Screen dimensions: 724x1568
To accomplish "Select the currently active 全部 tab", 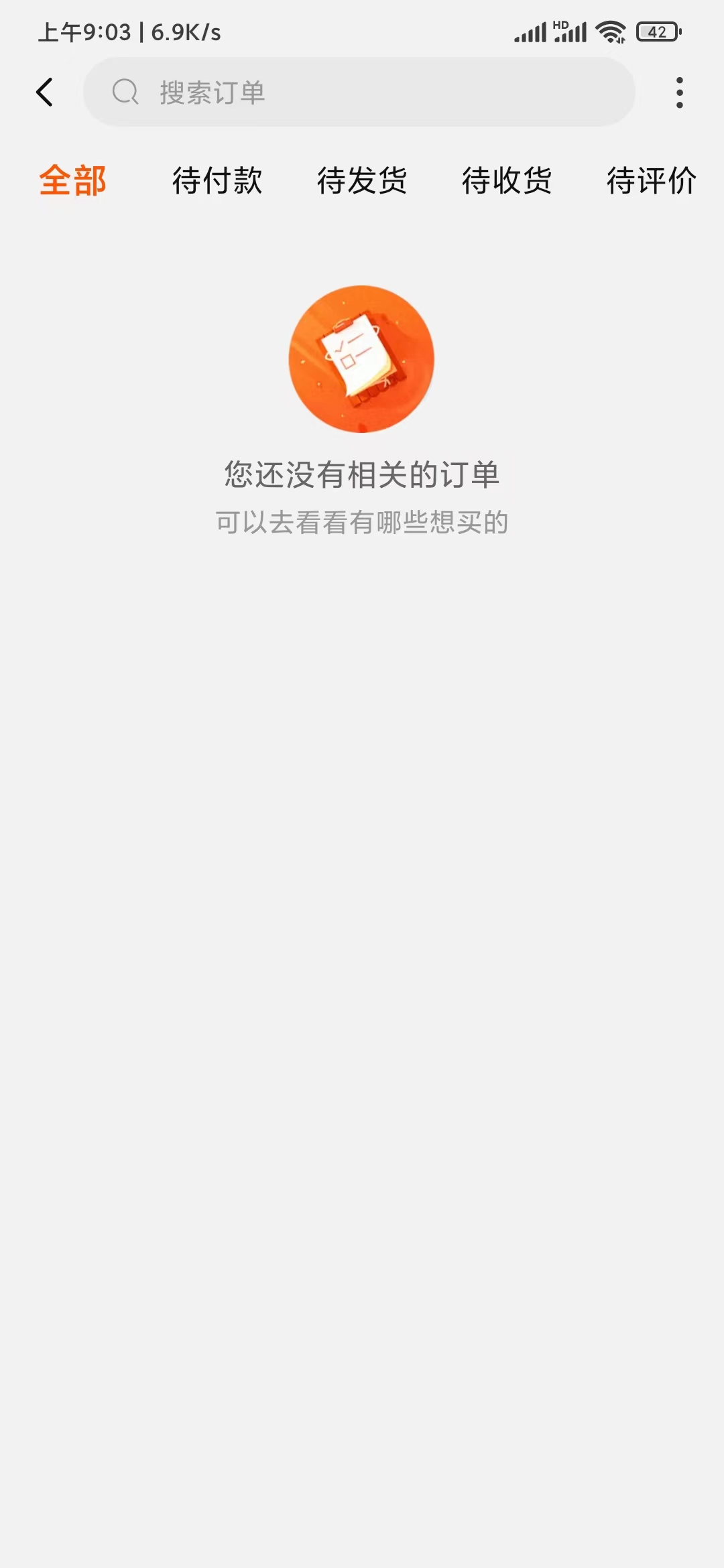I will point(72,180).
